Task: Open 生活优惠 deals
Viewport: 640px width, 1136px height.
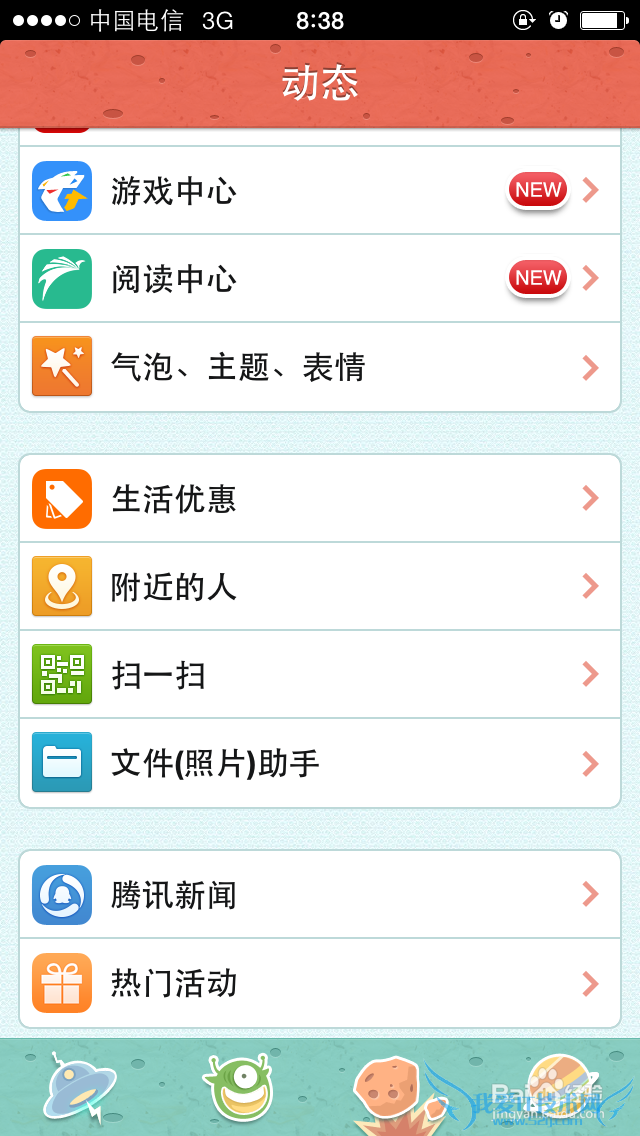Action: coord(320,498)
